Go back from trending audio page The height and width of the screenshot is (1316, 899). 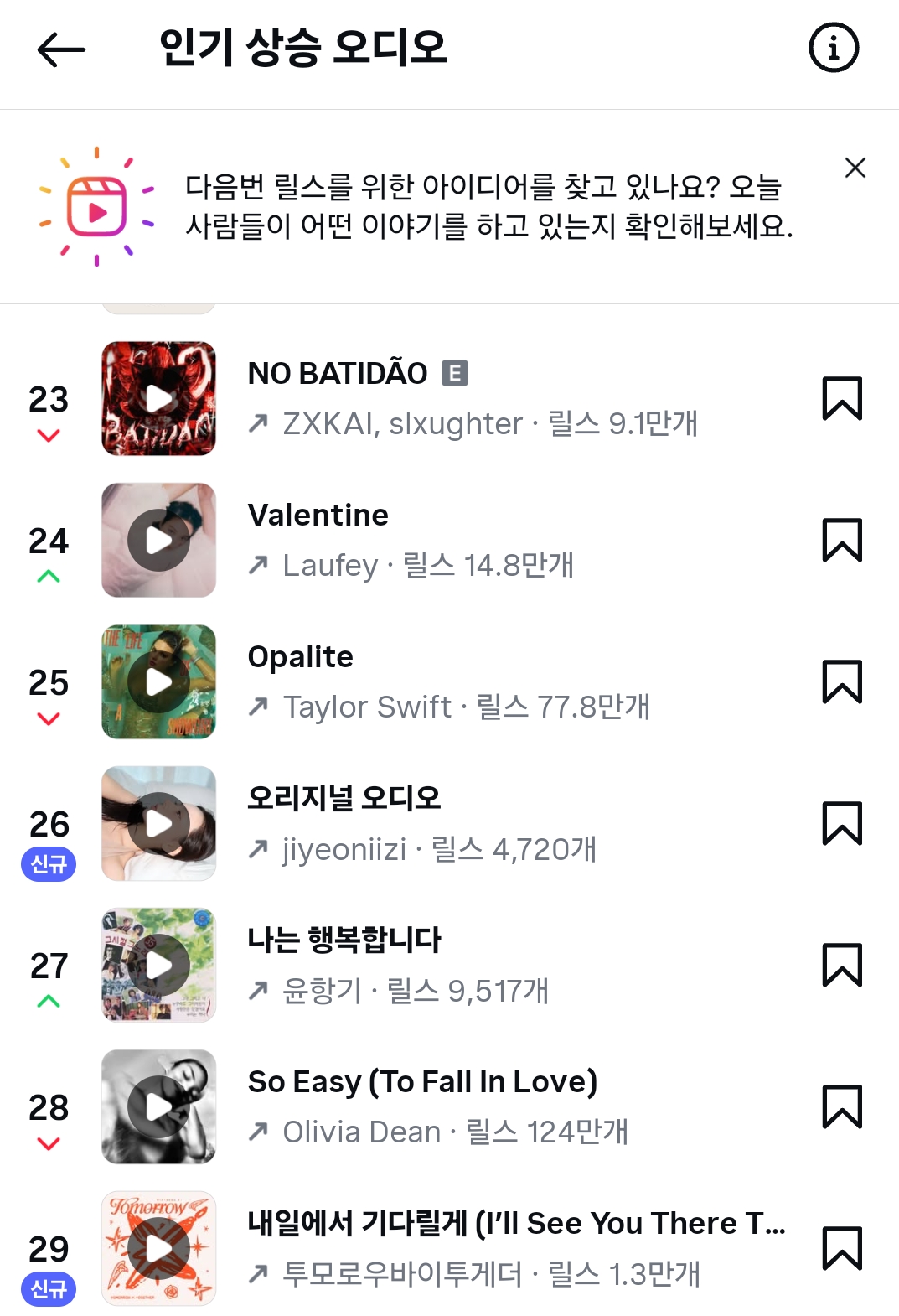point(61,49)
